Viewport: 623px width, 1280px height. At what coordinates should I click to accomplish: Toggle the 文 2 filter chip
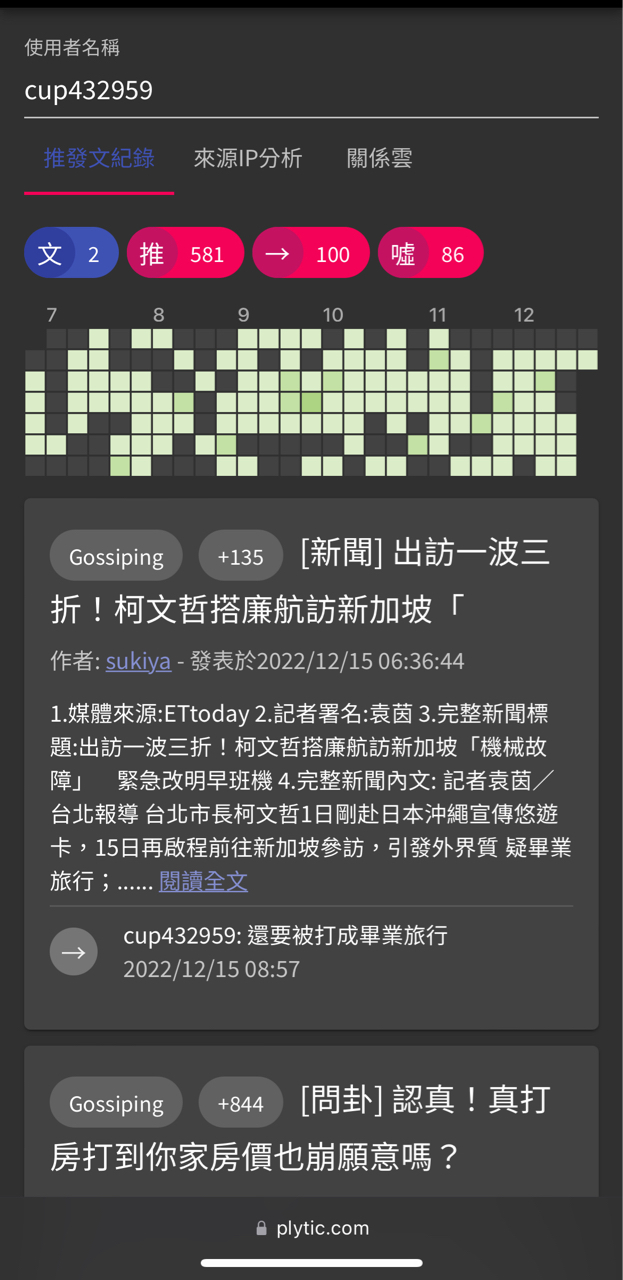coord(71,254)
